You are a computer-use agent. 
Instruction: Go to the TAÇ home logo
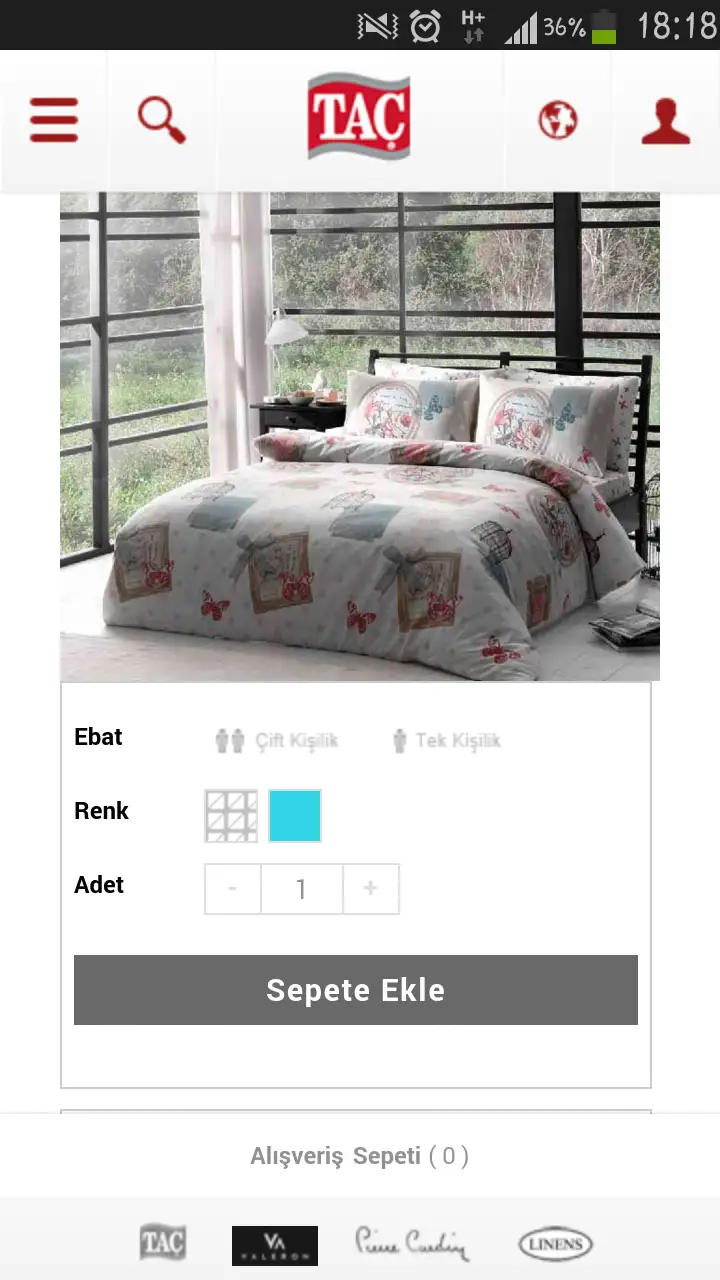click(x=359, y=116)
